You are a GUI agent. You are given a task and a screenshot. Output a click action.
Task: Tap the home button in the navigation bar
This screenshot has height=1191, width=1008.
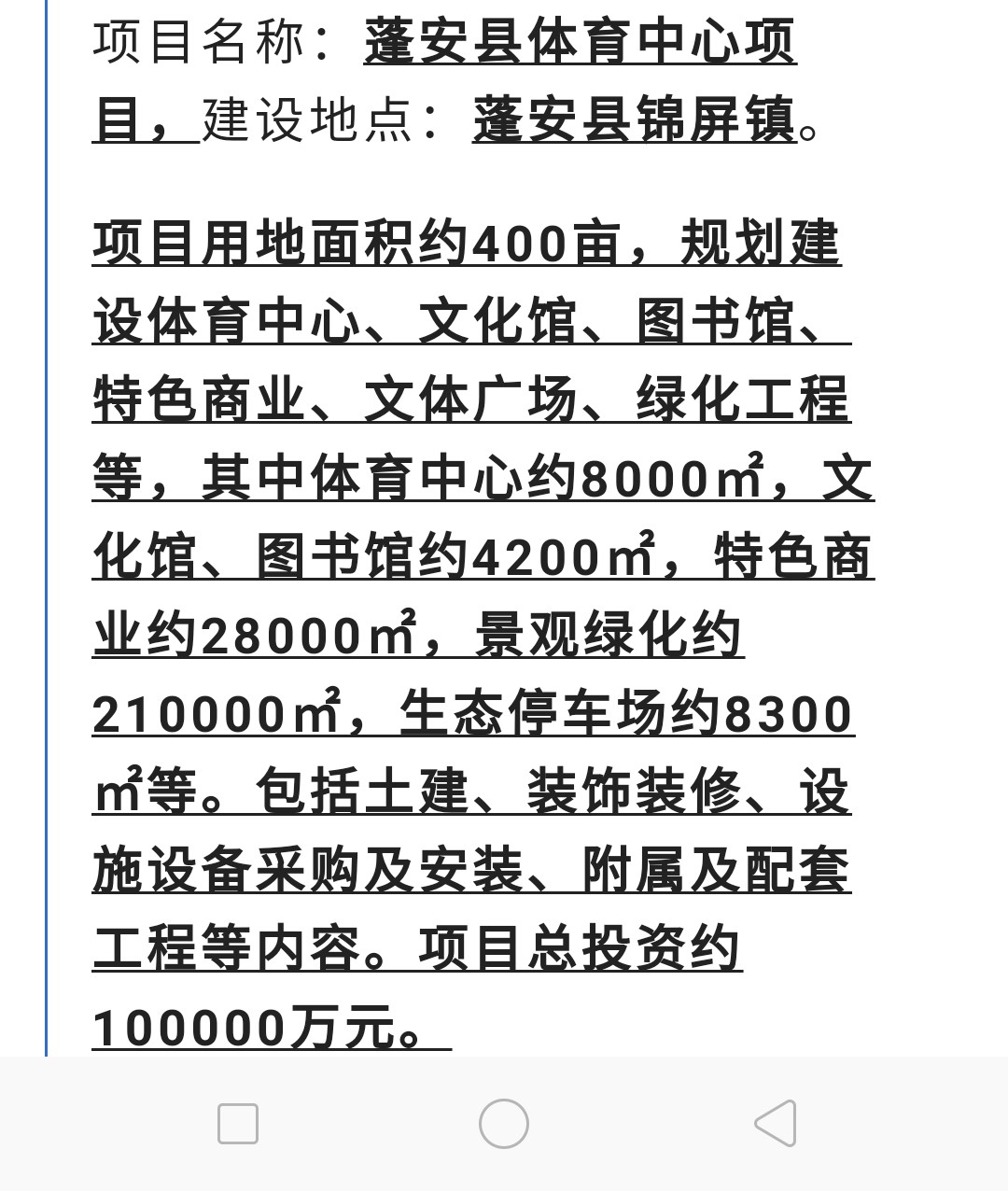coord(504,1123)
